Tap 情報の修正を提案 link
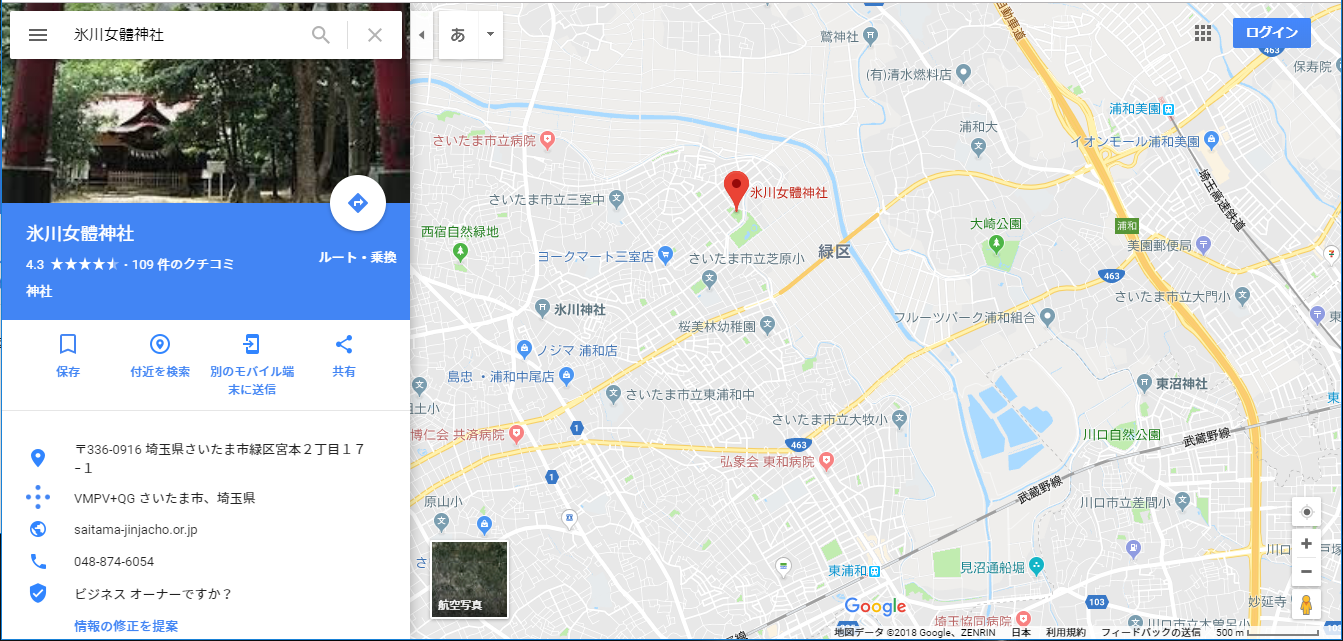 coord(126,626)
